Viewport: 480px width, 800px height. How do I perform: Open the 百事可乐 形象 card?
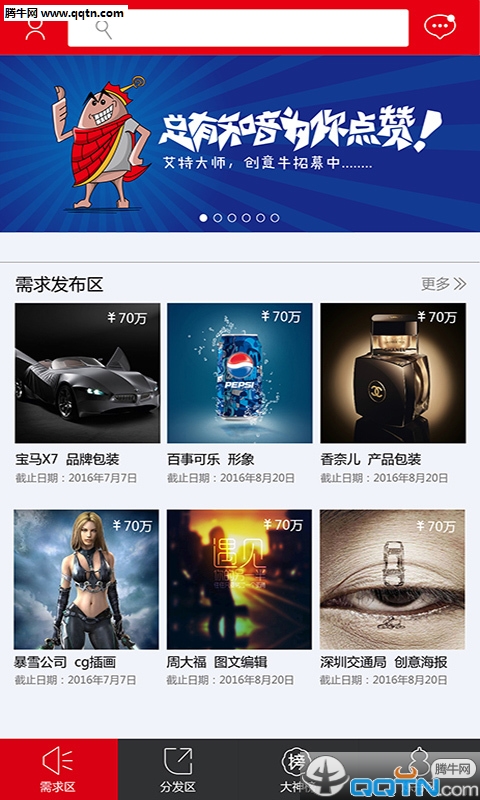pos(239,393)
